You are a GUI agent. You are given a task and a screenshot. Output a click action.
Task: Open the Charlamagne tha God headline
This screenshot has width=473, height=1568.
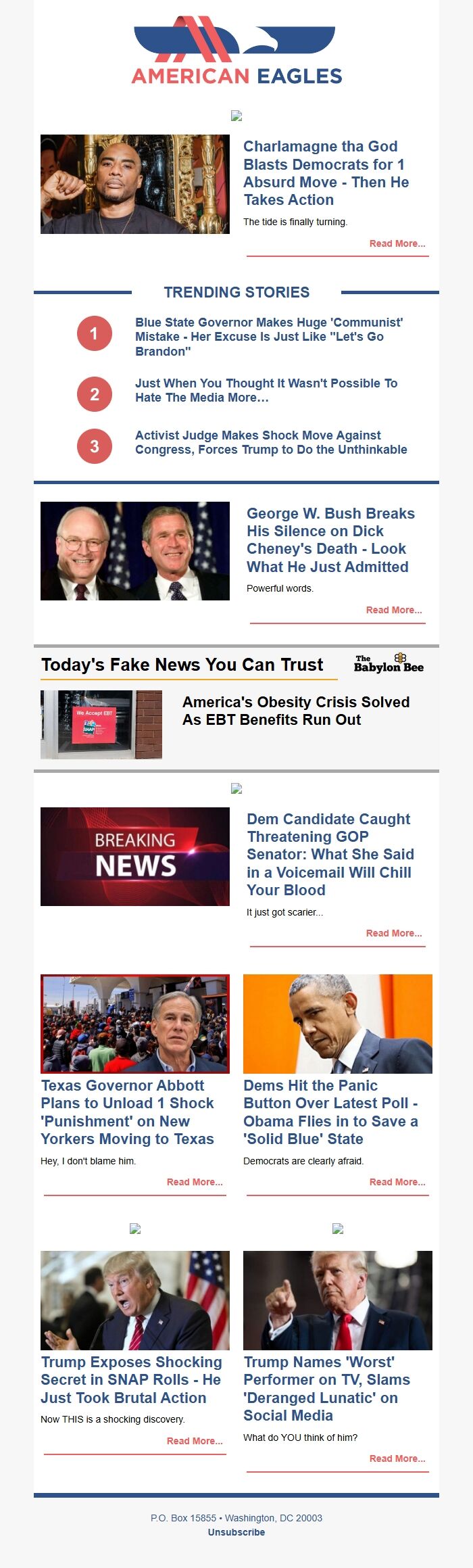pos(326,173)
